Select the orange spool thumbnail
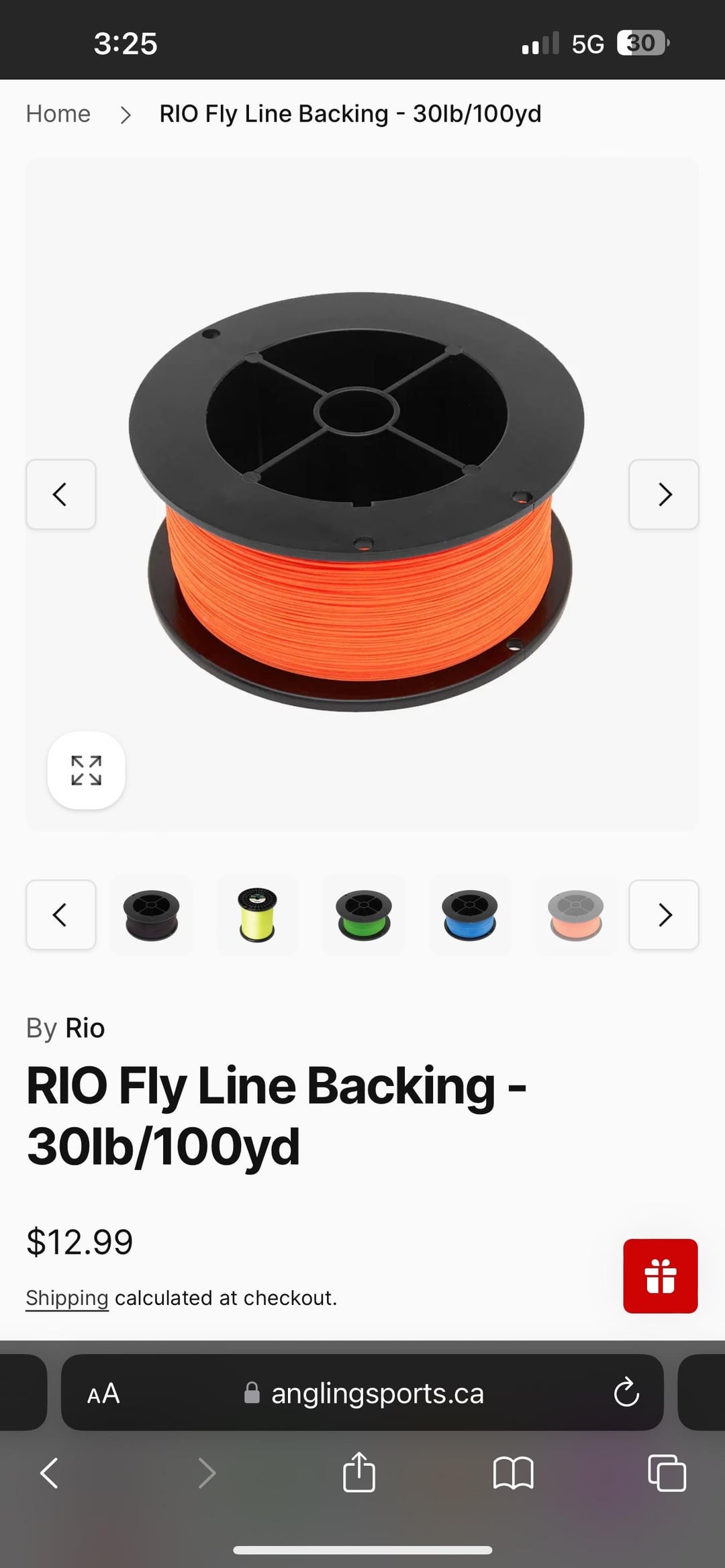725x1568 pixels. (575, 915)
